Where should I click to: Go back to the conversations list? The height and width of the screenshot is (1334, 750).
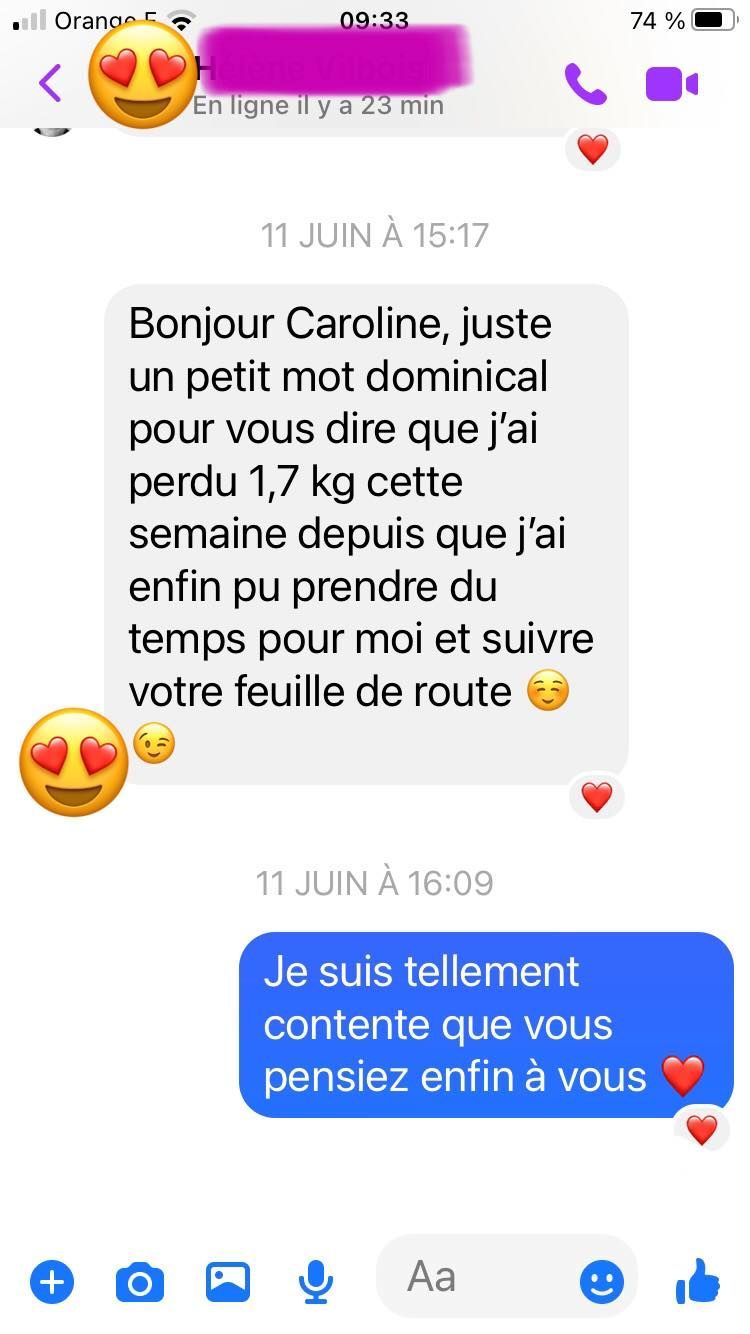(x=50, y=83)
